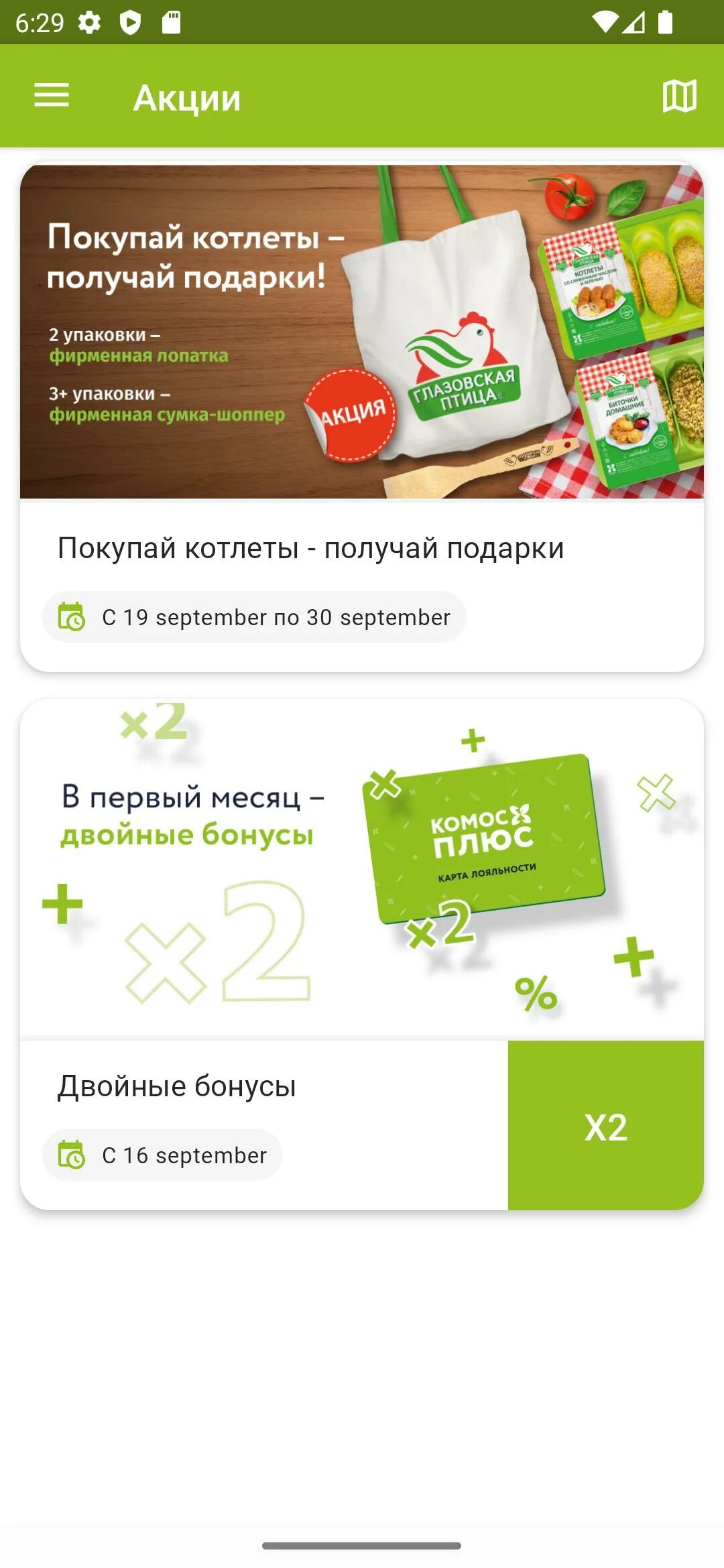Open the map view icon

679,96
